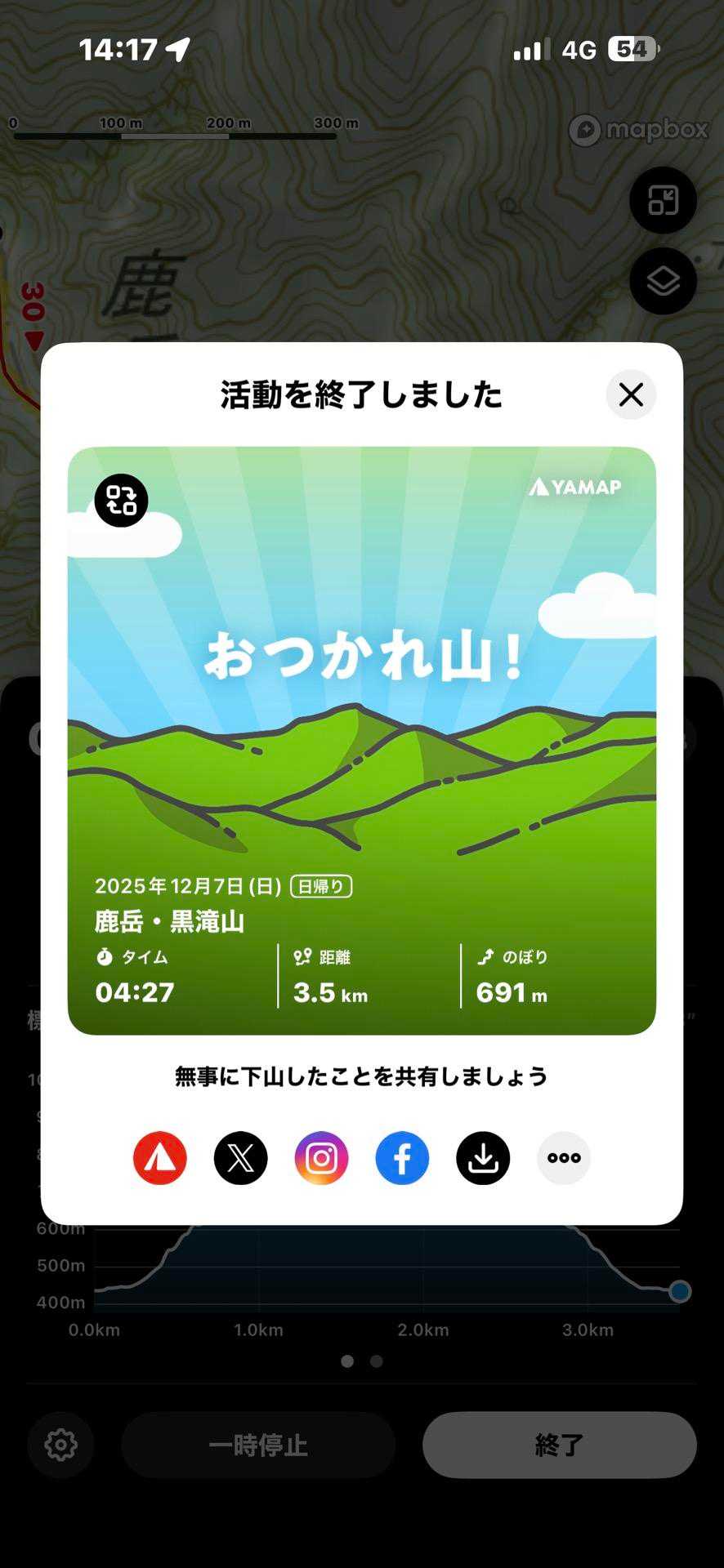Download the share card image

(x=483, y=1158)
